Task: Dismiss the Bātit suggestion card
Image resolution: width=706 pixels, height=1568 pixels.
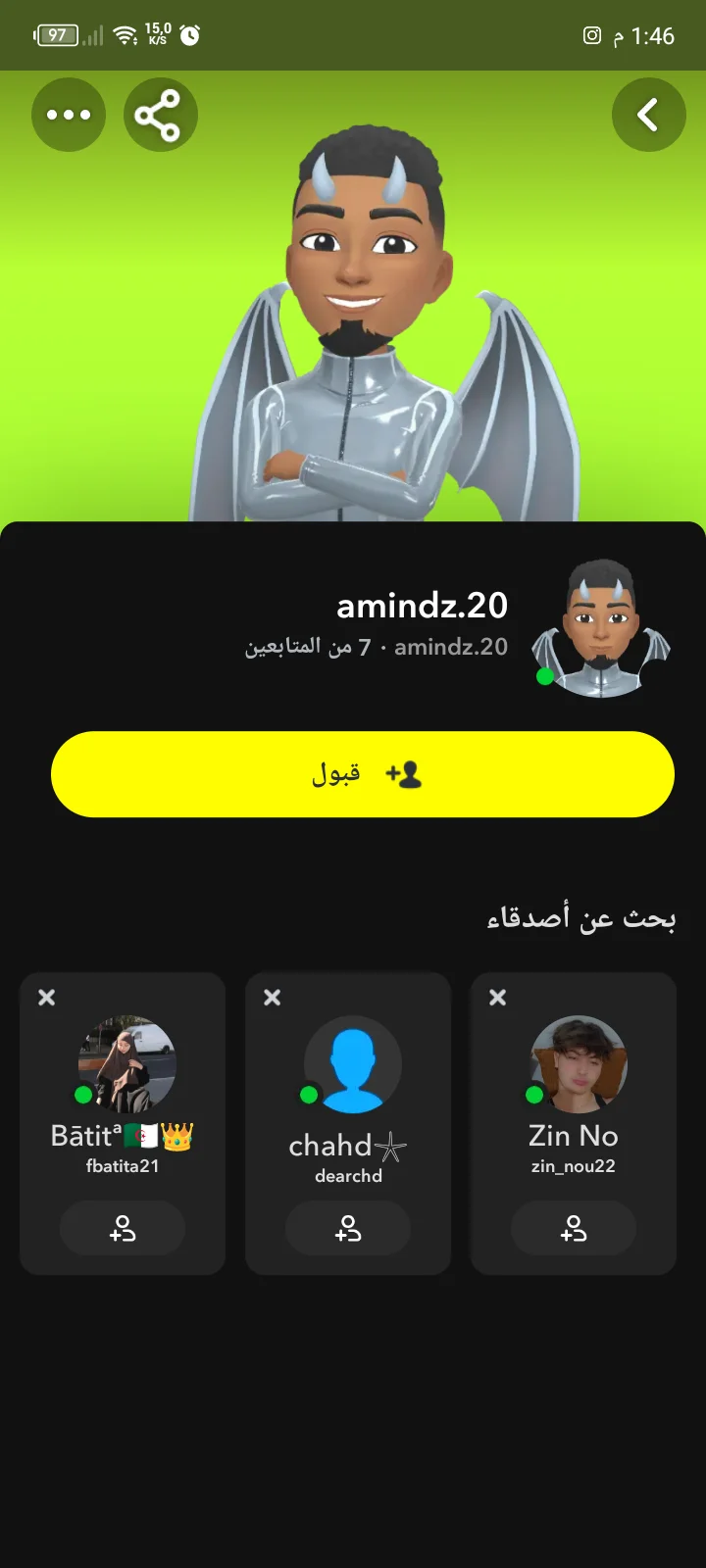Action: pos(46,998)
